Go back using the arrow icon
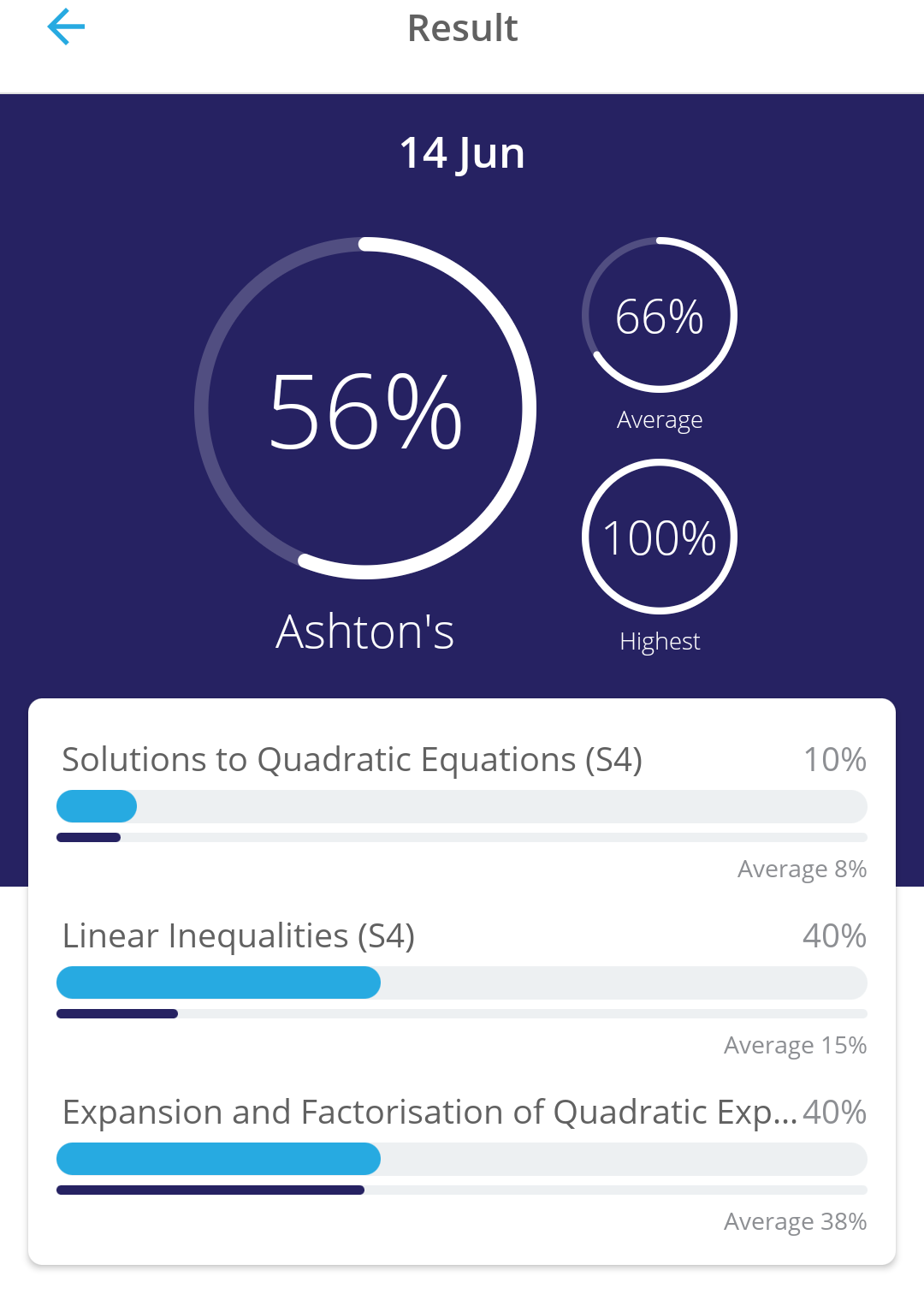Viewport: 924px width, 1294px height. [66, 27]
